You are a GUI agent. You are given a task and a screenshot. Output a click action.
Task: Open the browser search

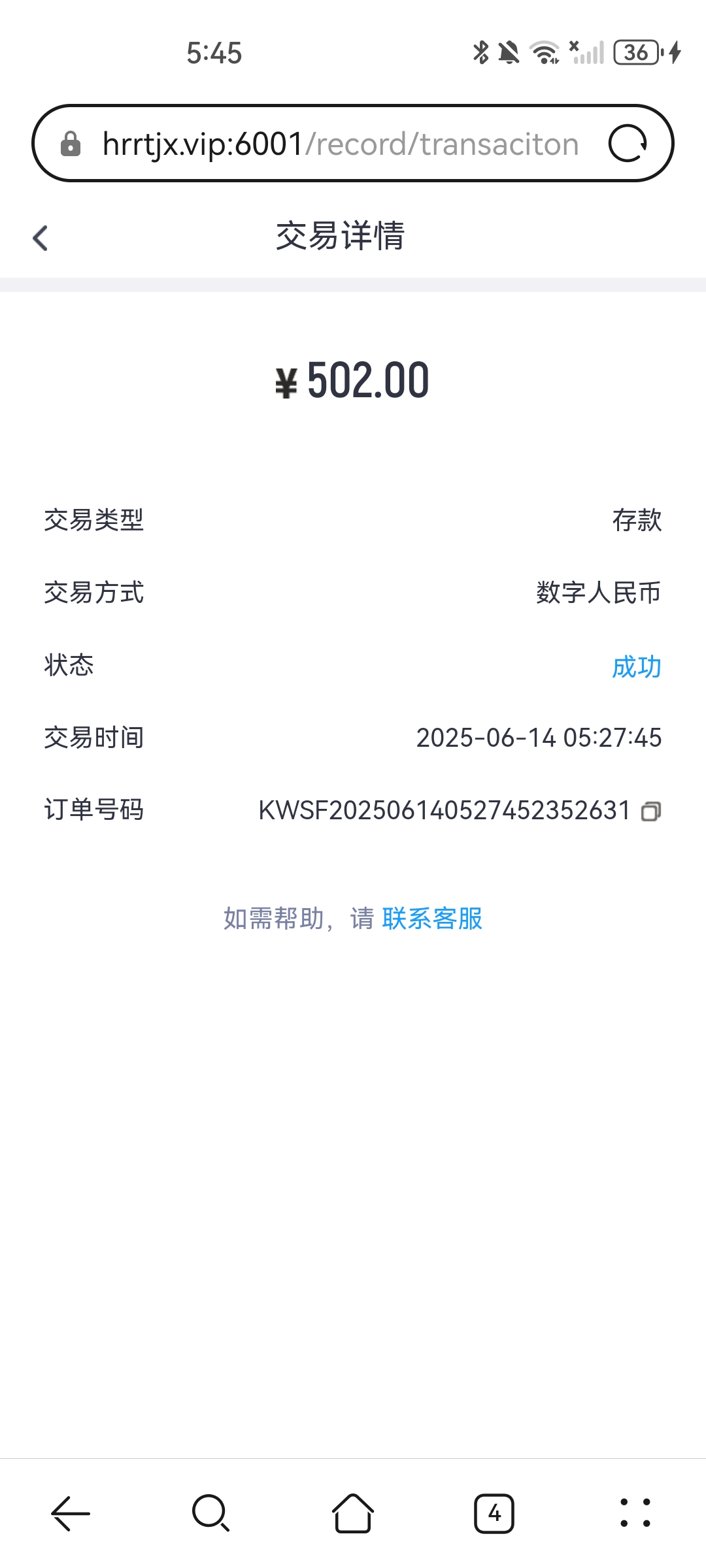pos(211,1513)
